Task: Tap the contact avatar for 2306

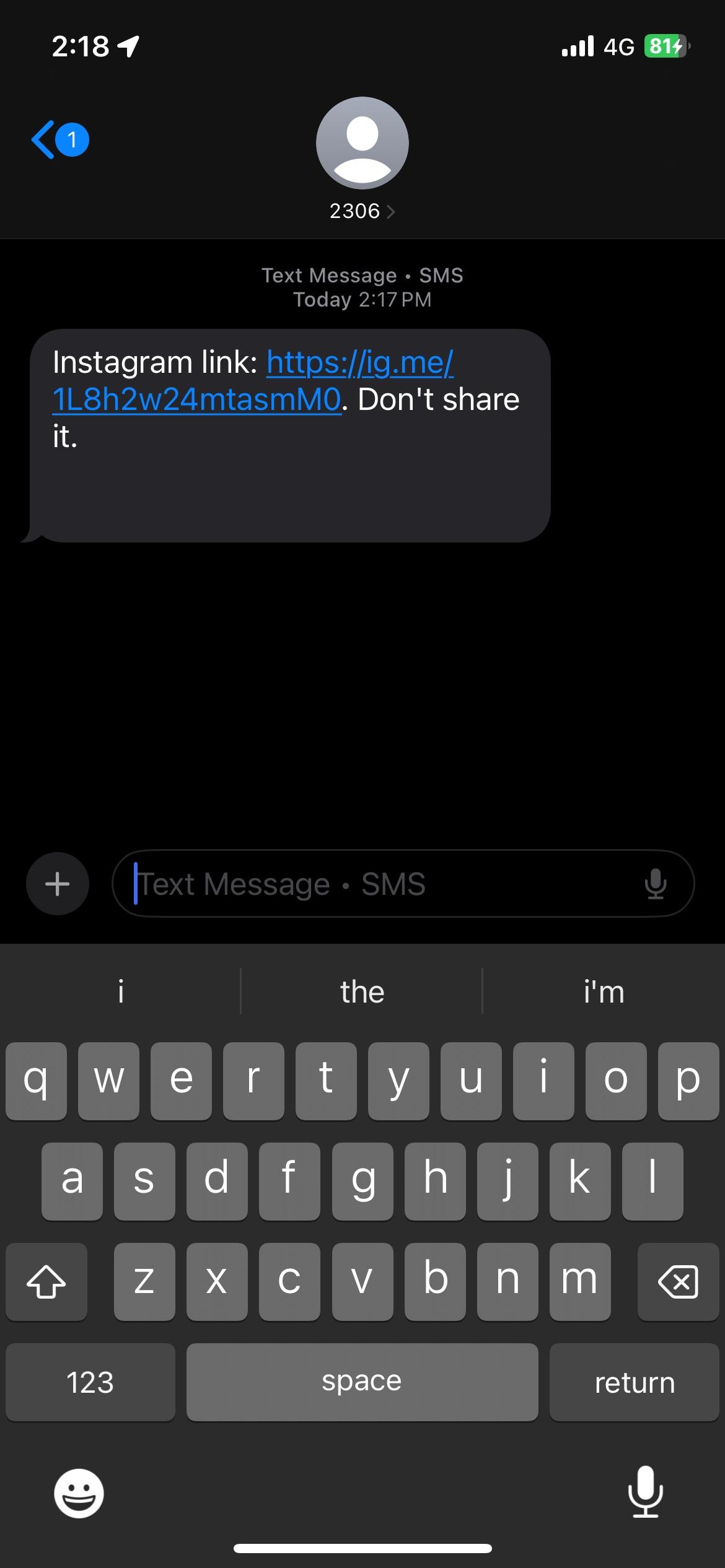Action: (362, 142)
